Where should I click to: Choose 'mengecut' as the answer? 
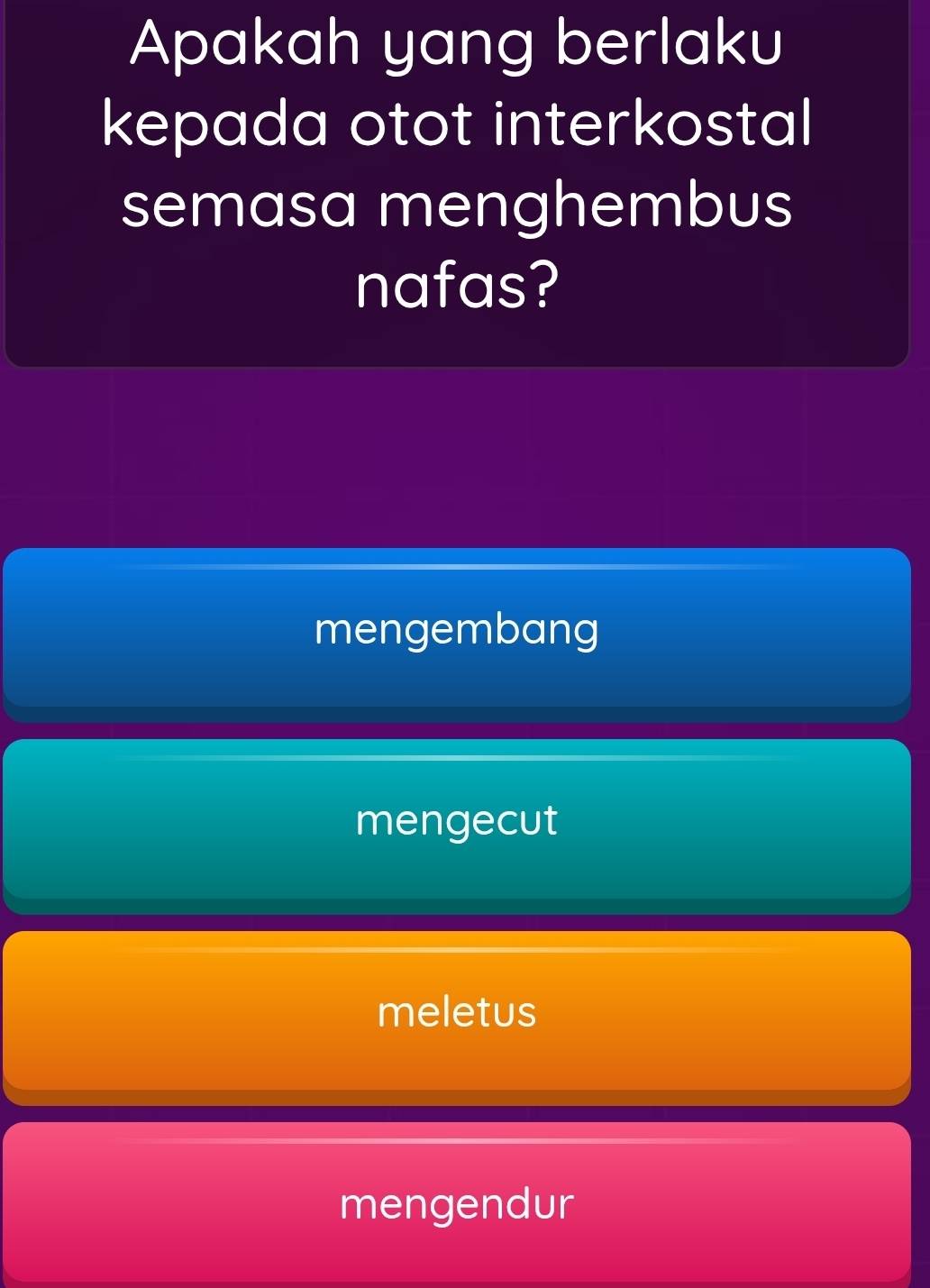(457, 822)
